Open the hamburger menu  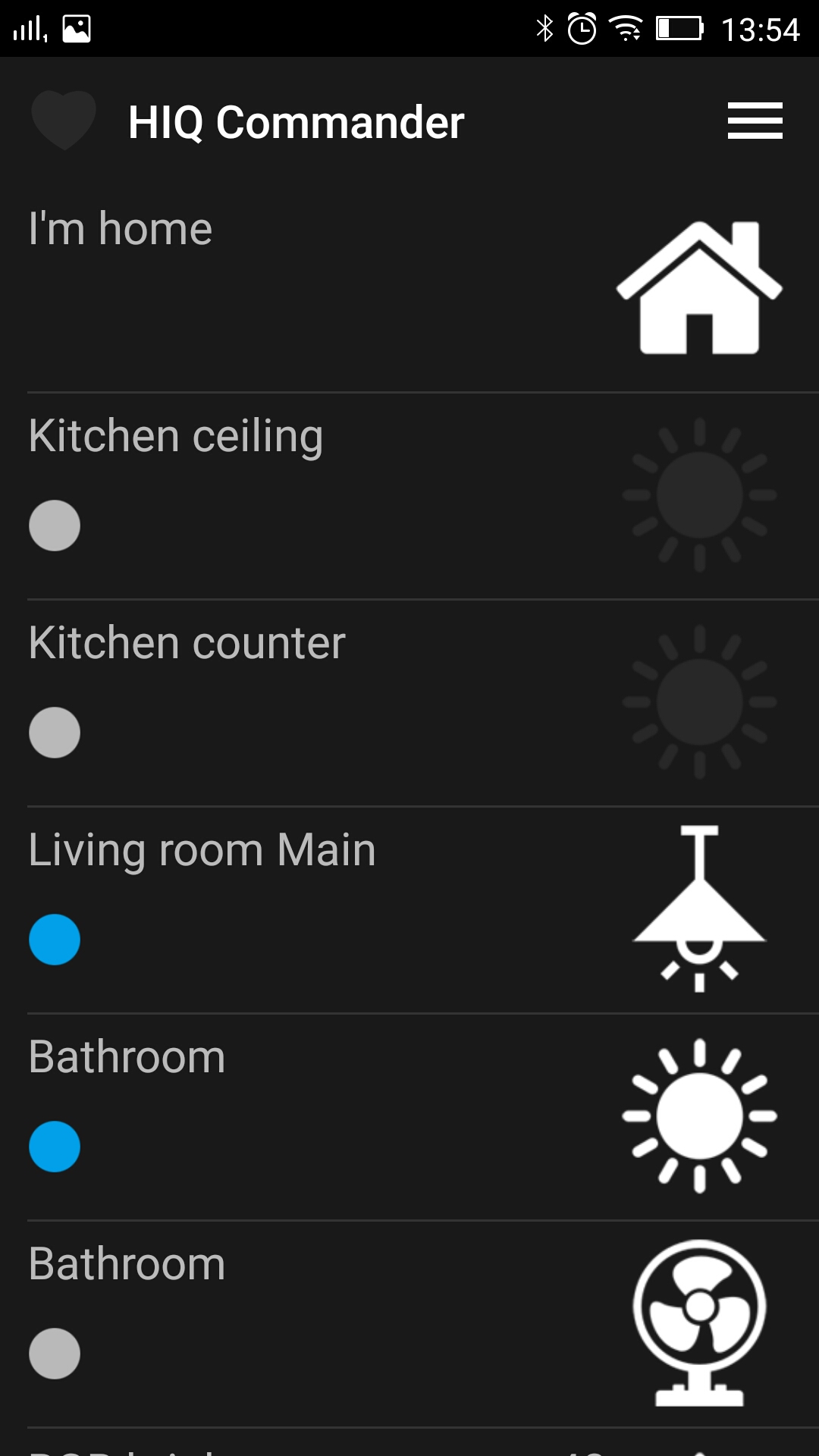(755, 121)
